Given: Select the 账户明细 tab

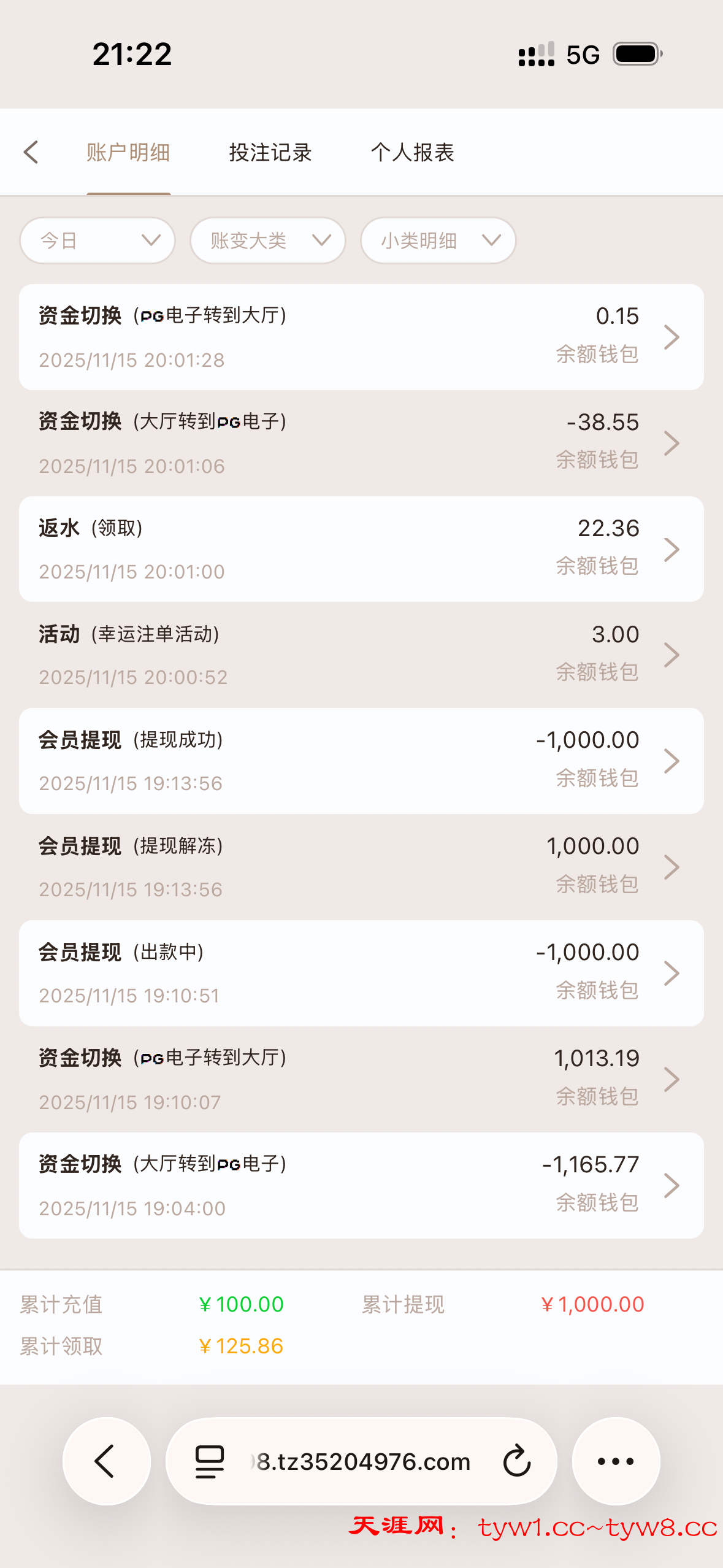Looking at the screenshot, I should (128, 153).
